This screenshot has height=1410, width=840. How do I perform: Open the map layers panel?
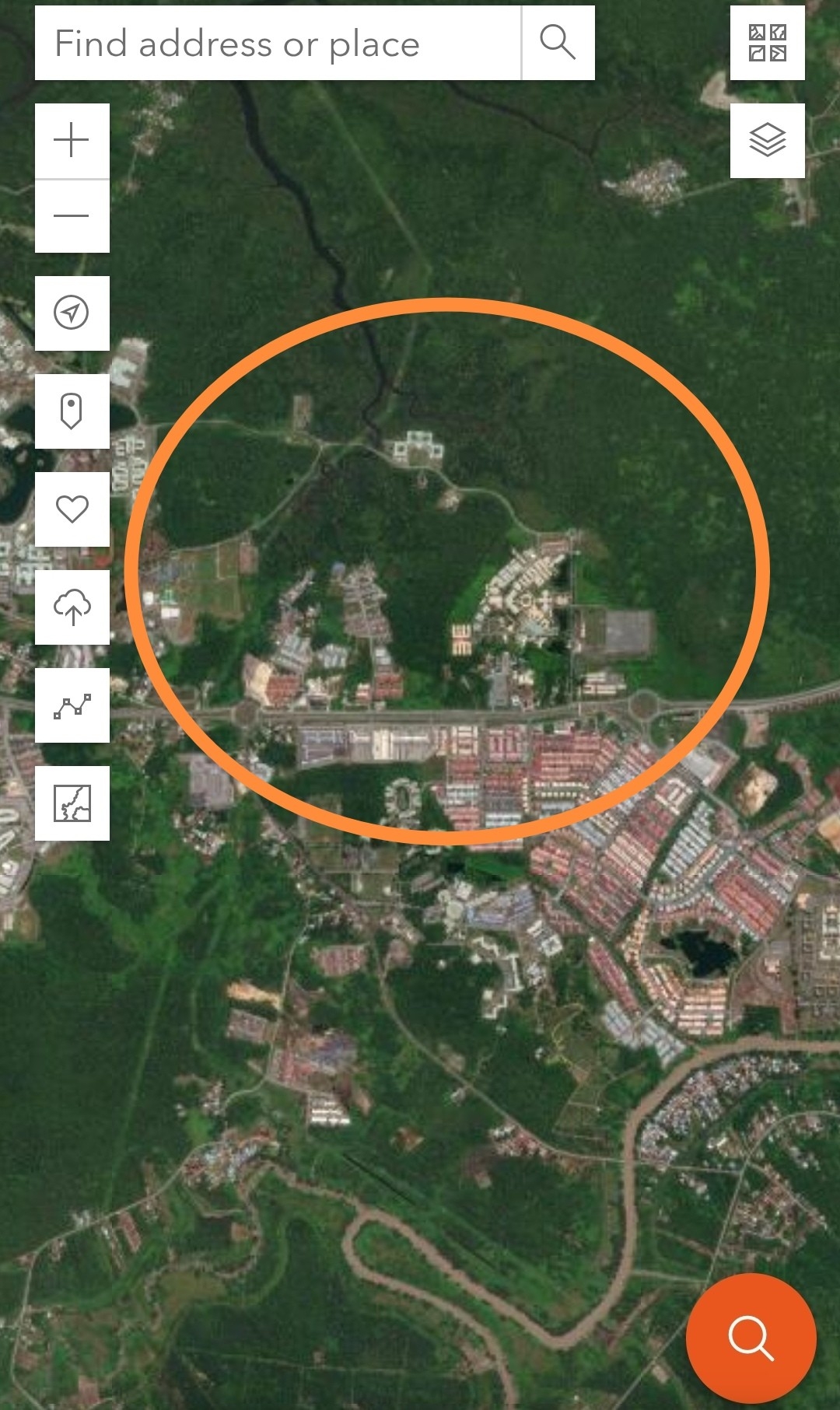point(767,141)
